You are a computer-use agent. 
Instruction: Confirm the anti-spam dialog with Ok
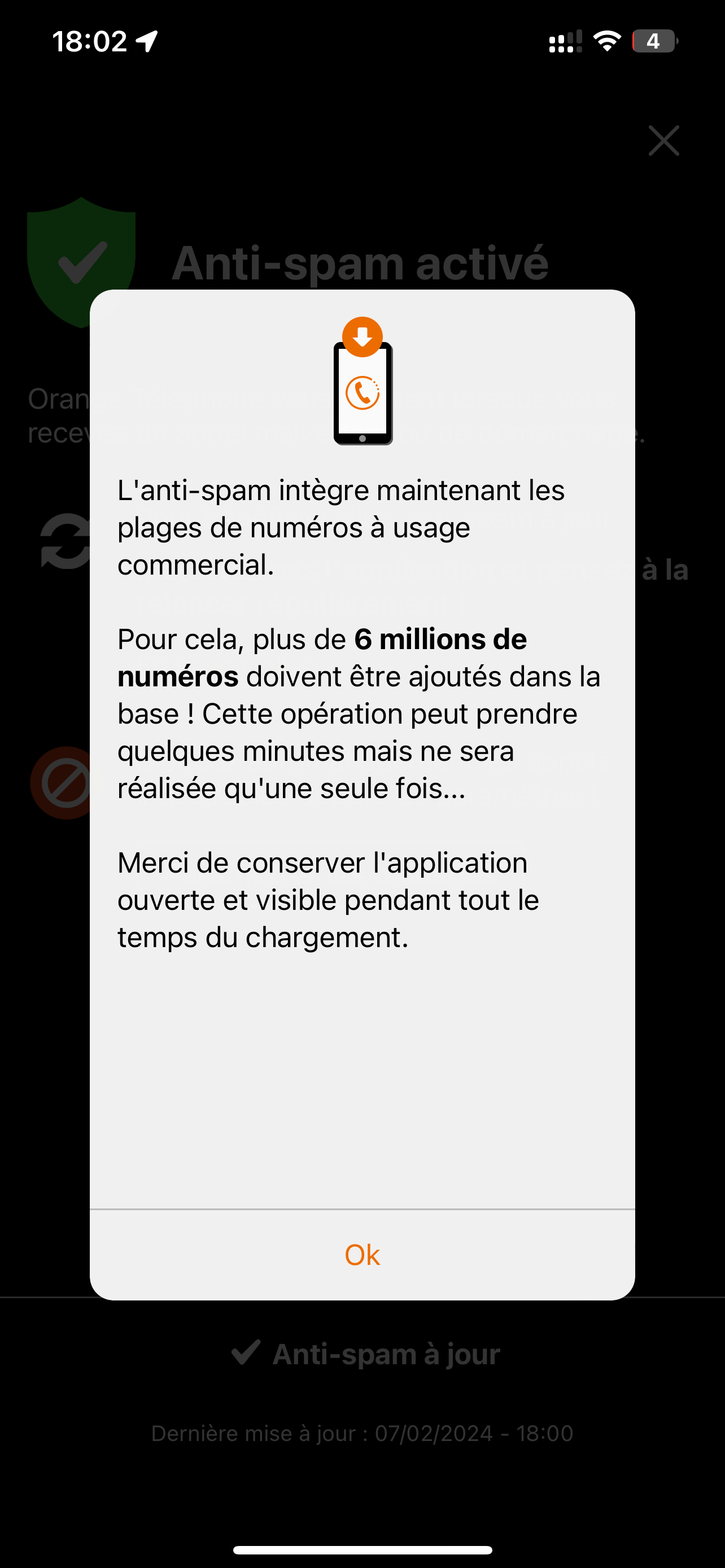pyautogui.click(x=362, y=1255)
